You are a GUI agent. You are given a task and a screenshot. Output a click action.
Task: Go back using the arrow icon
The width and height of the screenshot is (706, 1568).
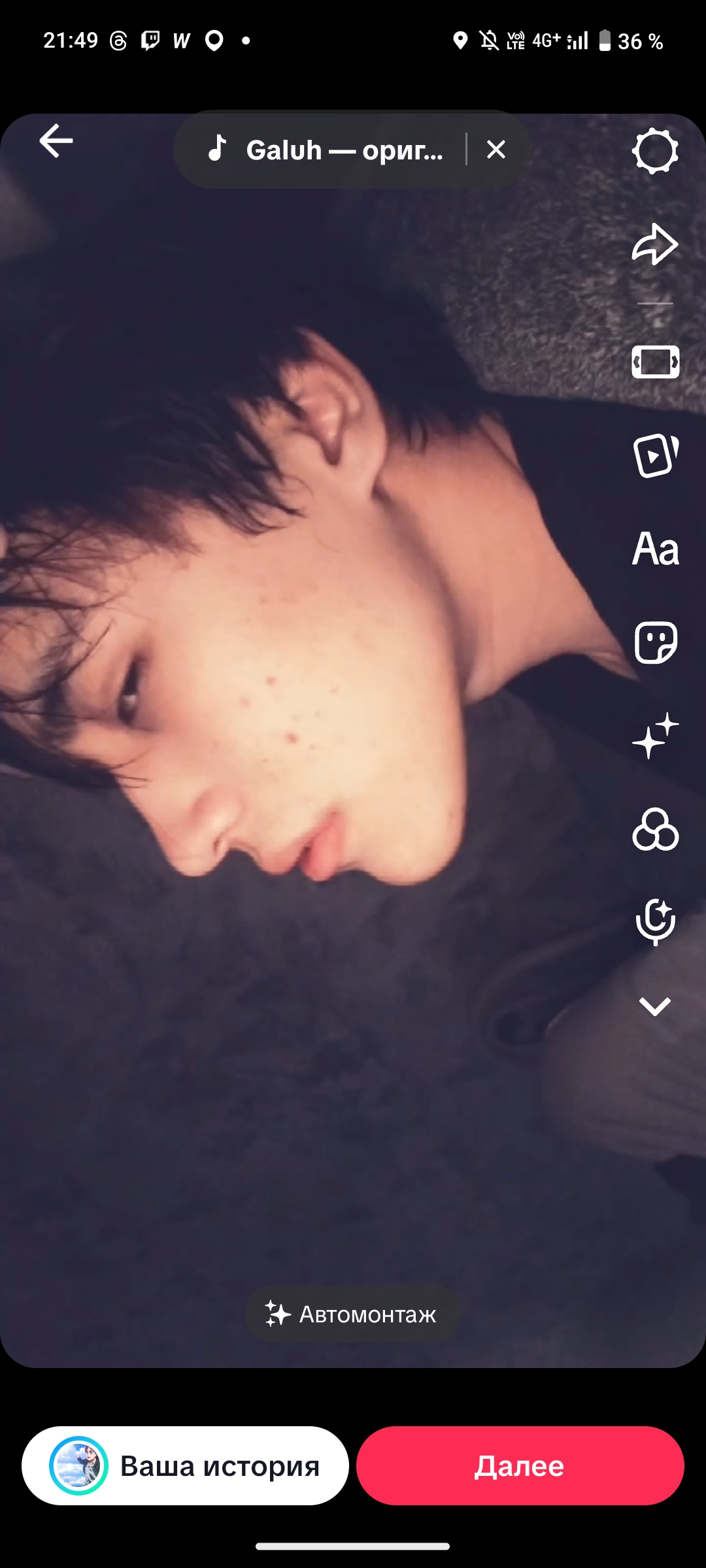(x=56, y=141)
